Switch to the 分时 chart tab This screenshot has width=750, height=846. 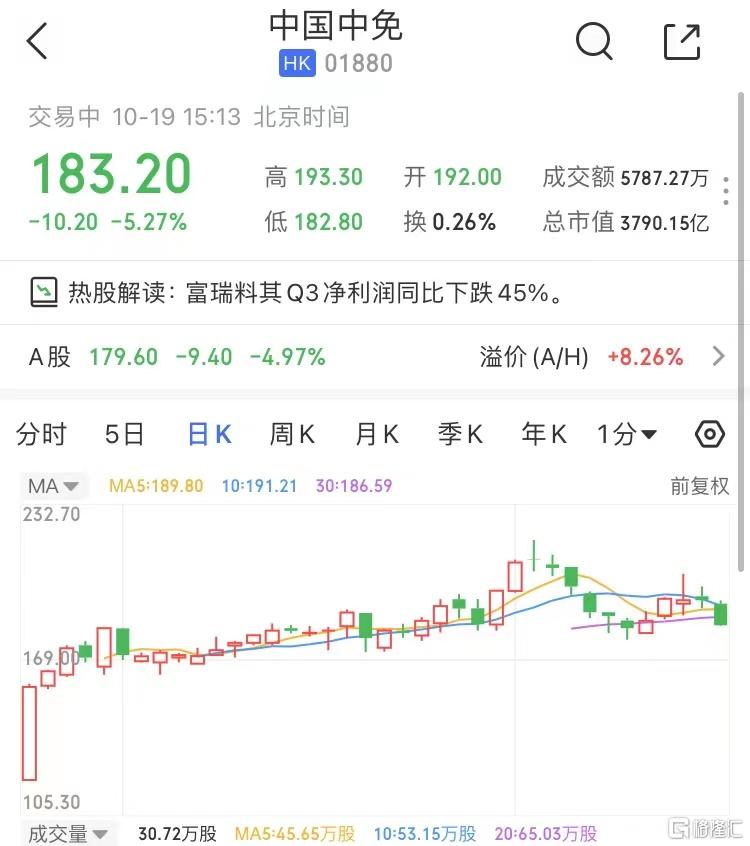(x=42, y=434)
